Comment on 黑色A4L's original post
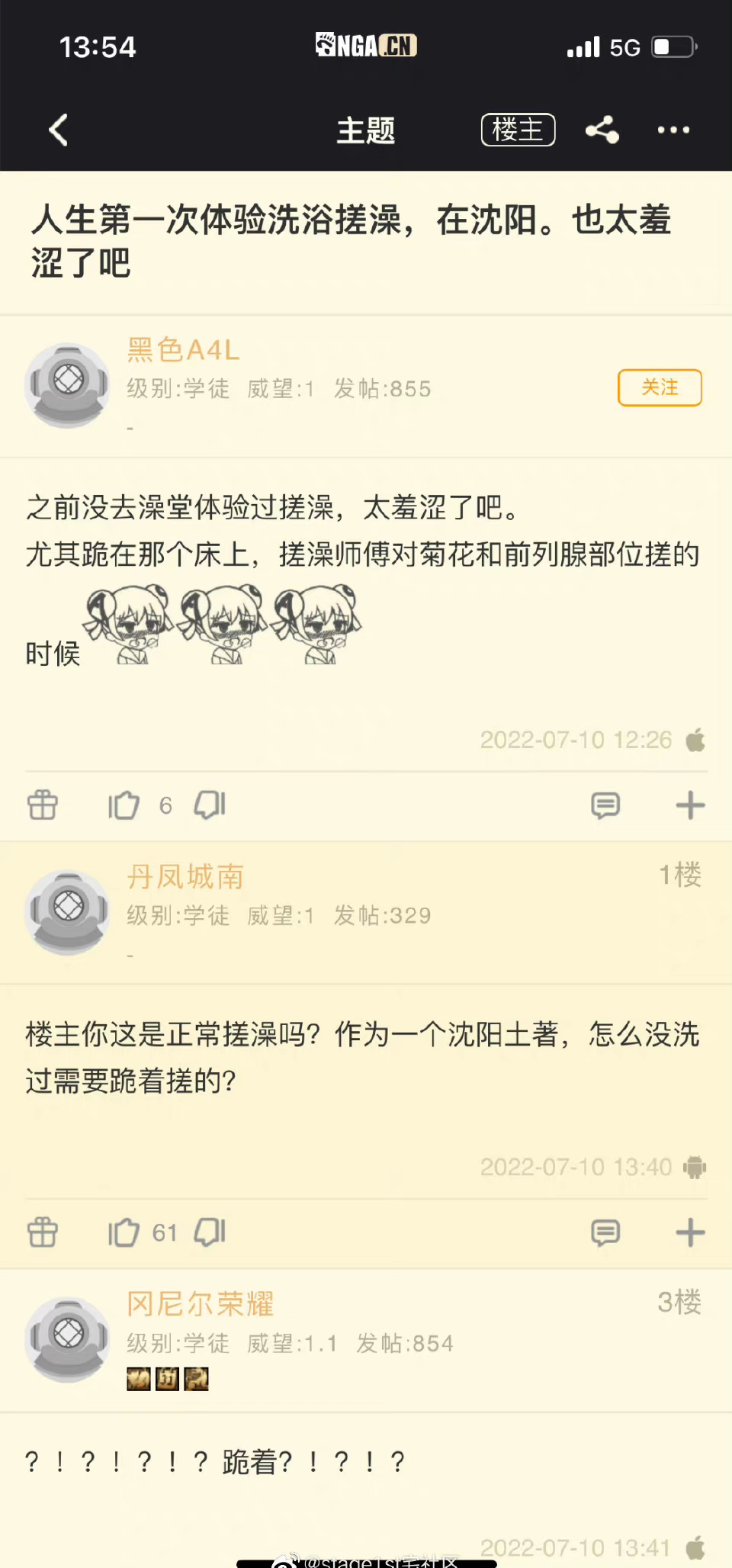This screenshot has height=1568, width=732. tap(605, 805)
